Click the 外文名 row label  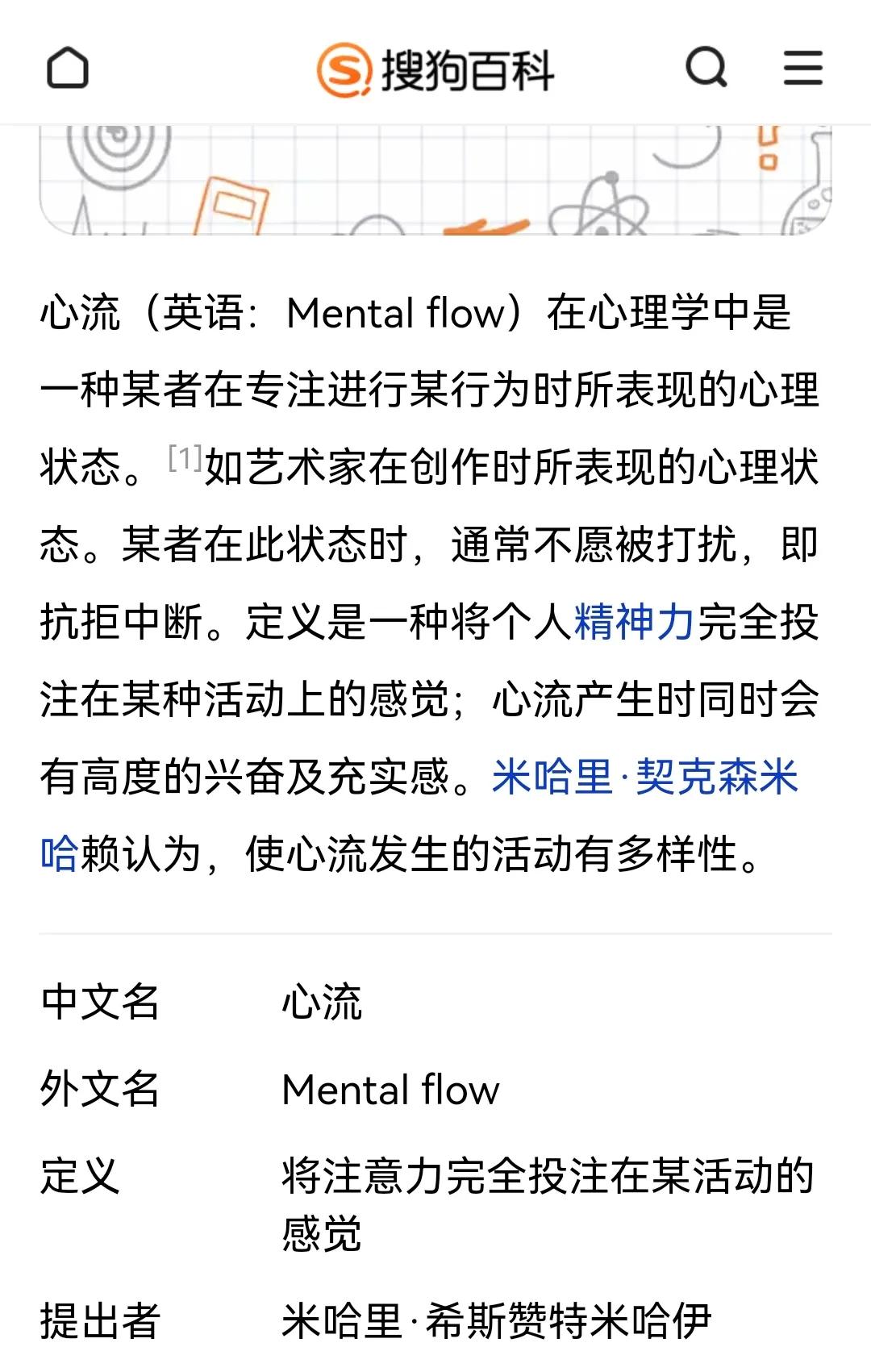(x=101, y=1091)
